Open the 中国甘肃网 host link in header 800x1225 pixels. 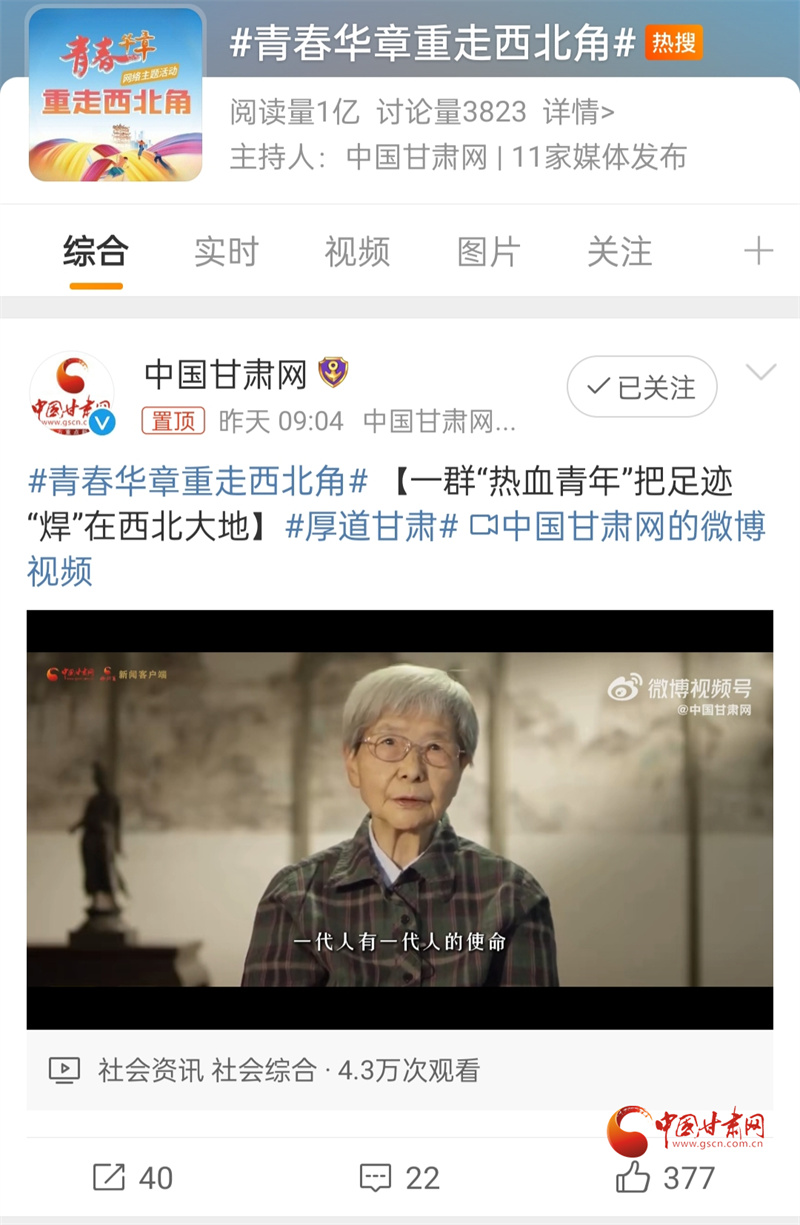coord(416,157)
